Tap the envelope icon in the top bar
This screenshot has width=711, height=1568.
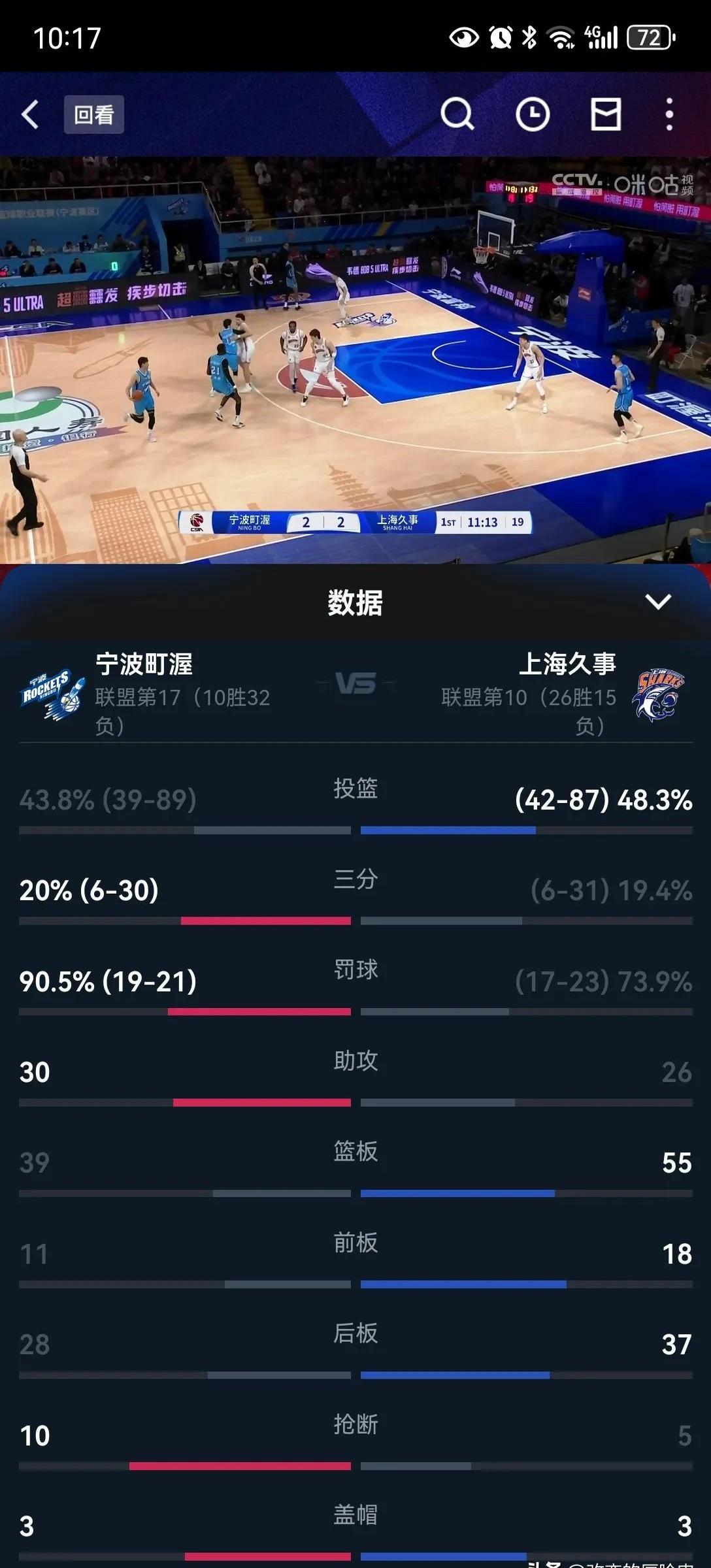pyautogui.click(x=606, y=115)
